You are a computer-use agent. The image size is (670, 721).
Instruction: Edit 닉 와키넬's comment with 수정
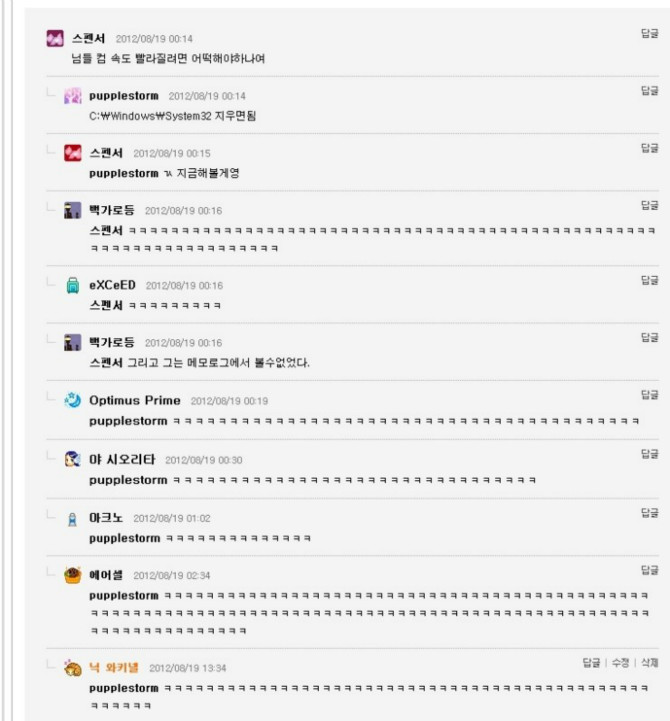(x=620, y=663)
